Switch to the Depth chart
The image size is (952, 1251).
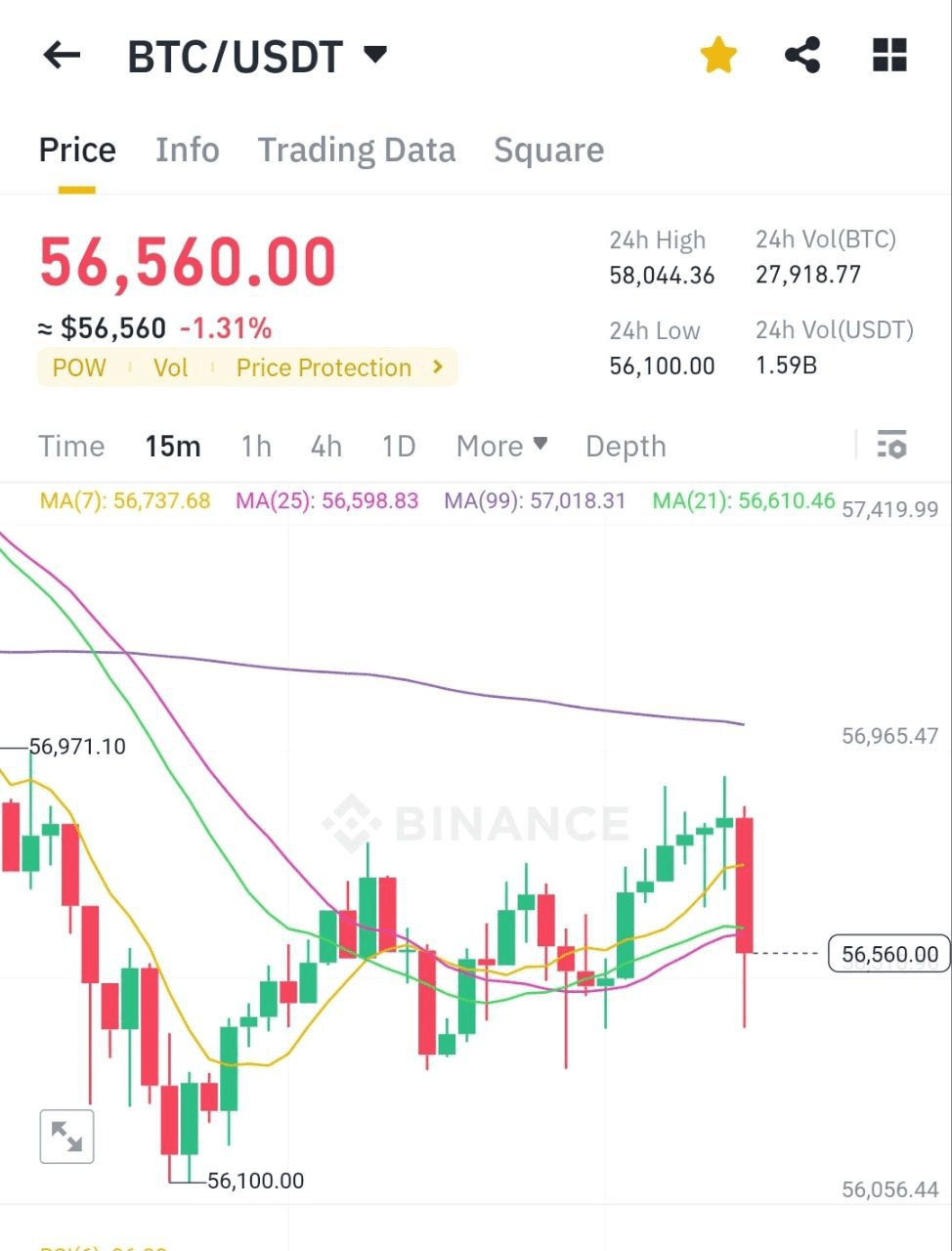pos(626,447)
